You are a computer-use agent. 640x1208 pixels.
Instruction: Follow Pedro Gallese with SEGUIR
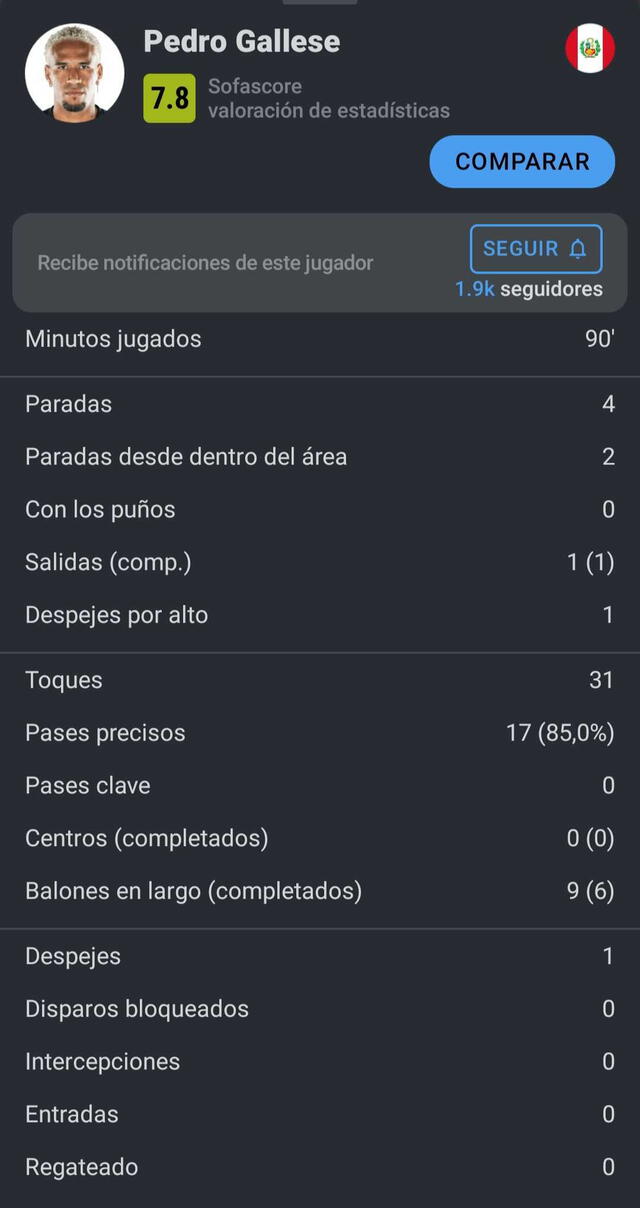(x=536, y=249)
